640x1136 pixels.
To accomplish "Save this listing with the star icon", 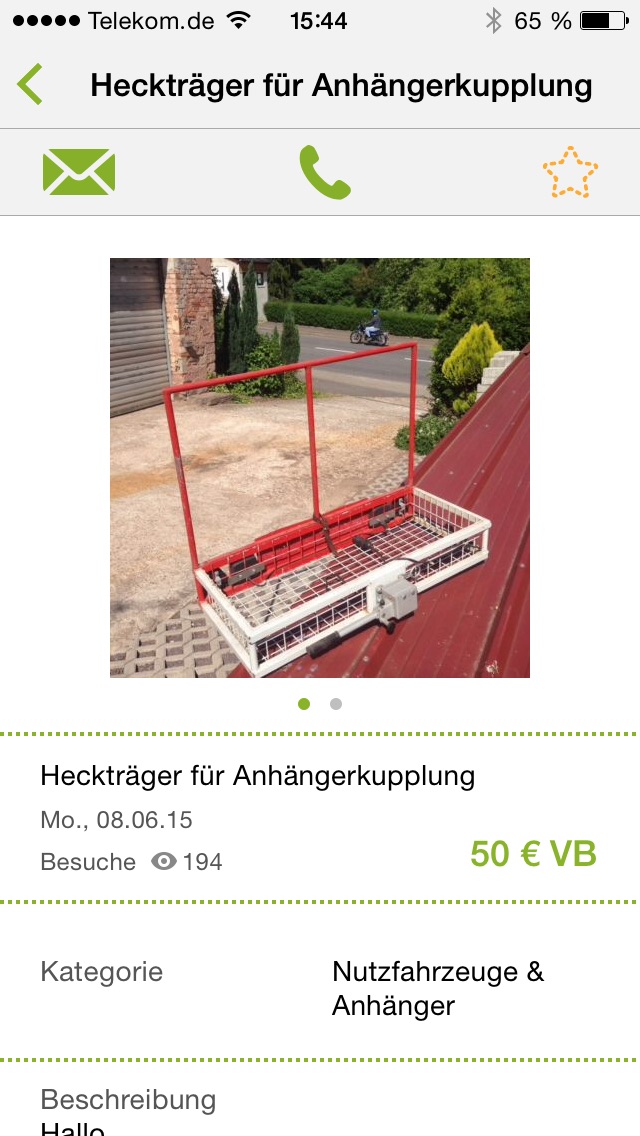I will (570, 172).
